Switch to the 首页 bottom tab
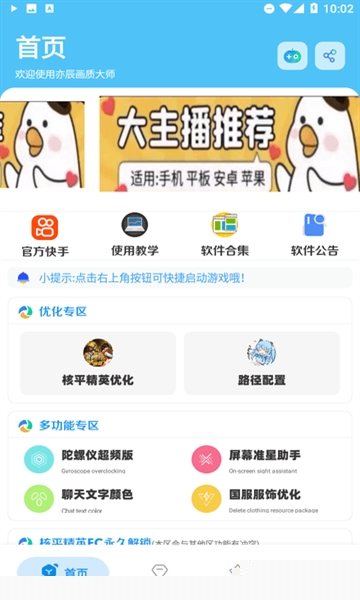Viewport: 360px width, 600px height. coord(63,568)
